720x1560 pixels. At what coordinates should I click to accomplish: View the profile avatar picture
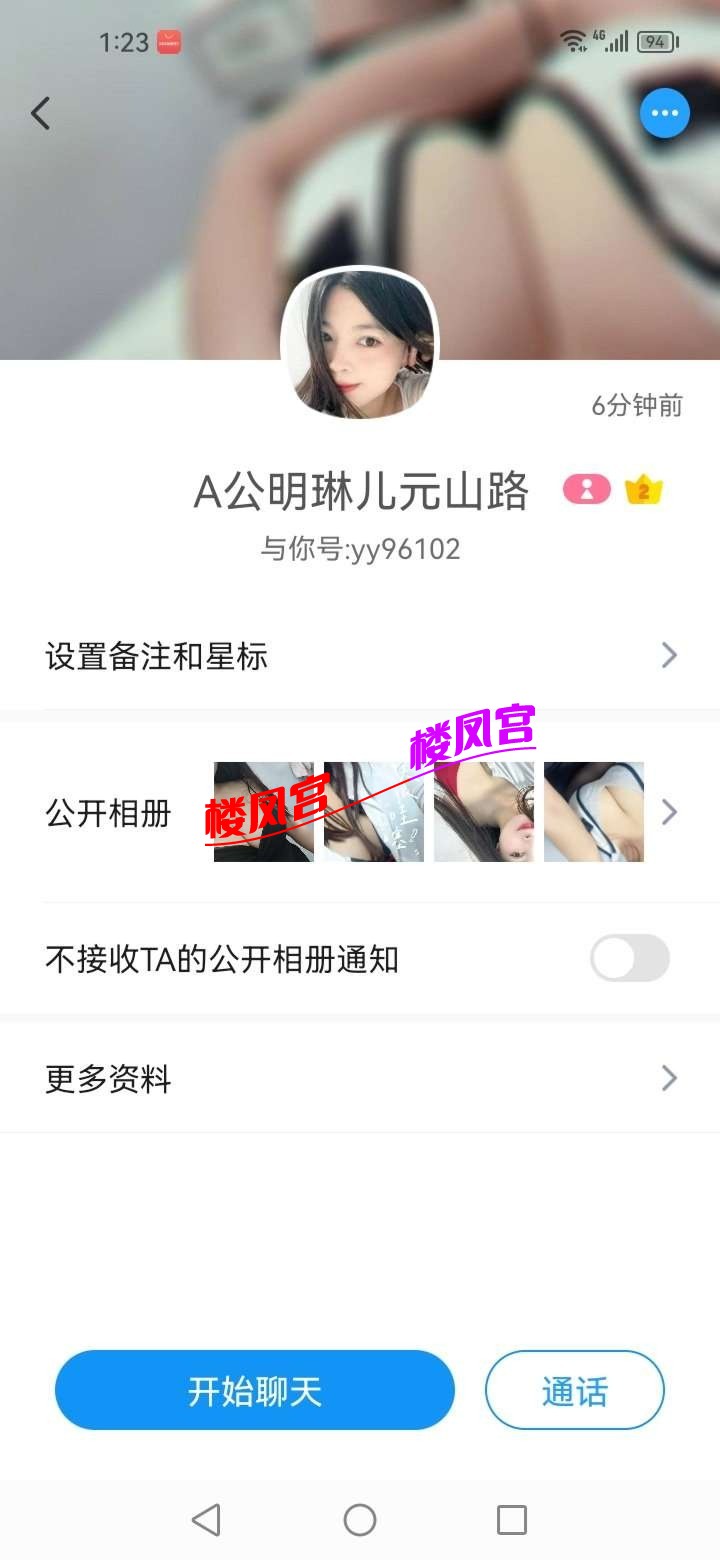(360, 343)
